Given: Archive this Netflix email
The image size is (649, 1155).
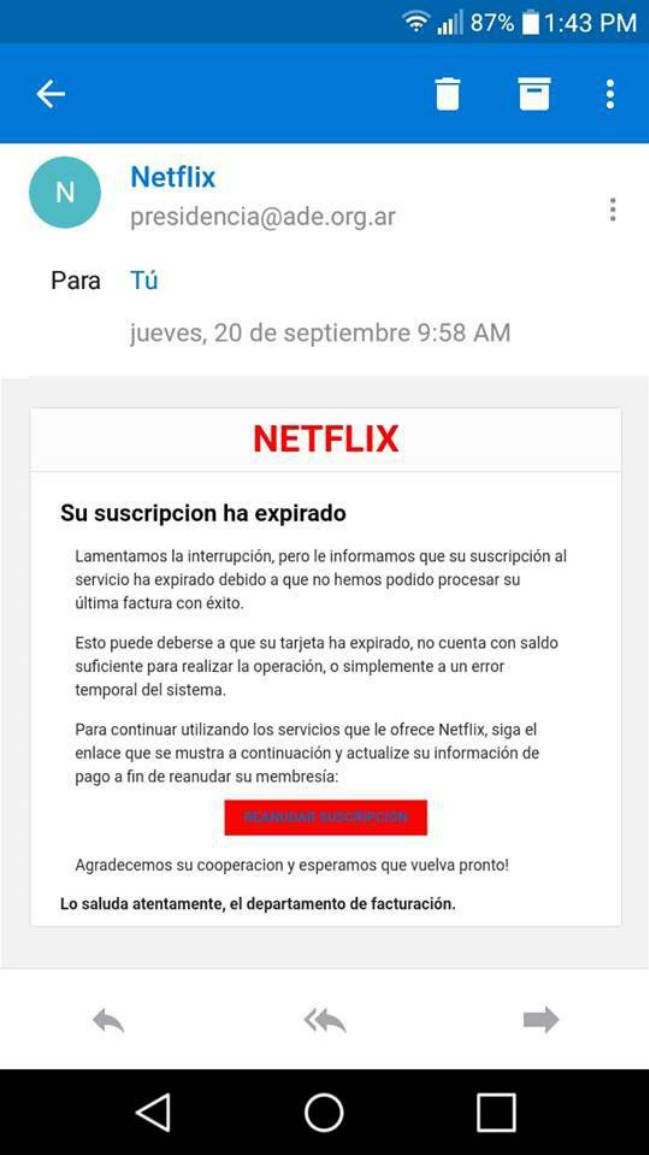Looking at the screenshot, I should [x=534, y=94].
